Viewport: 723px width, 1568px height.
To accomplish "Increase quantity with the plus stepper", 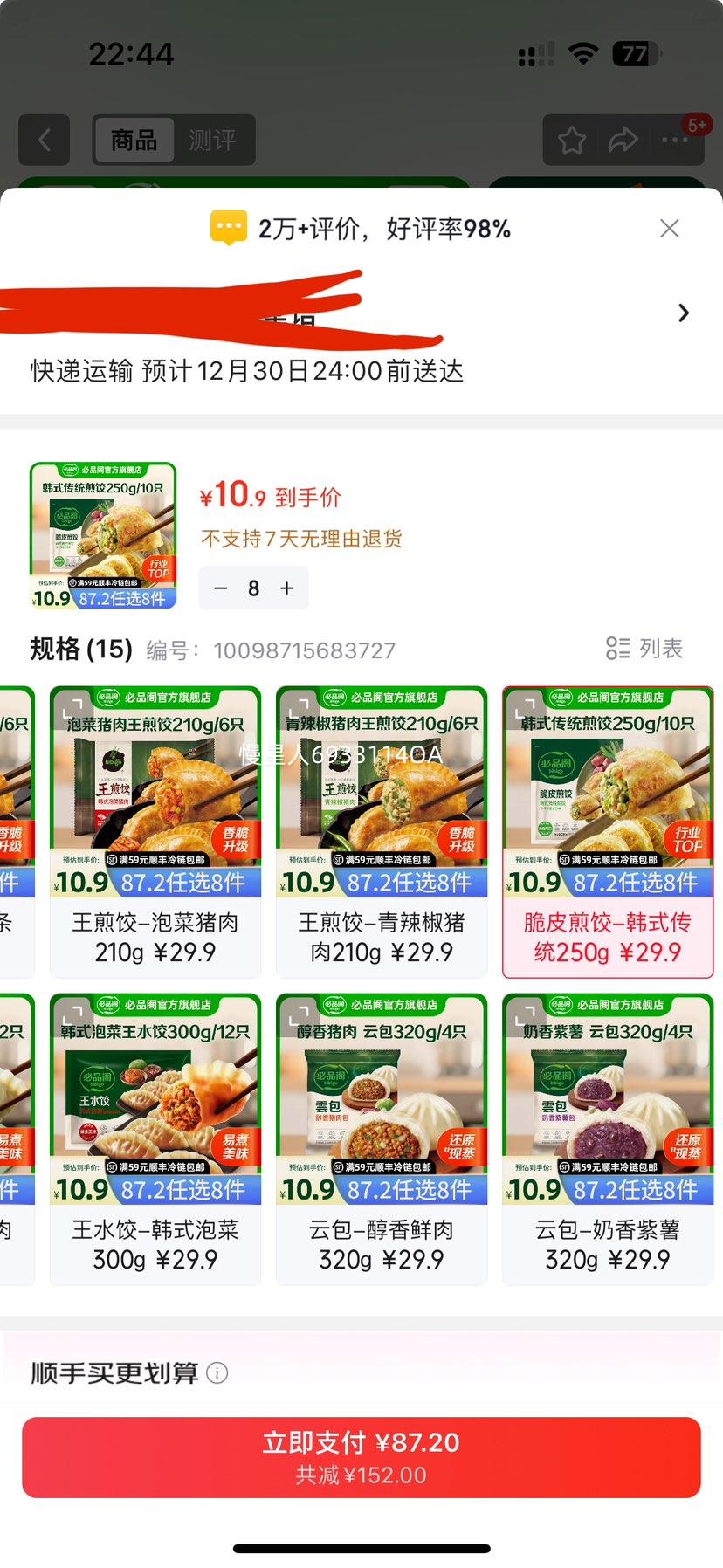I will pyautogui.click(x=286, y=588).
